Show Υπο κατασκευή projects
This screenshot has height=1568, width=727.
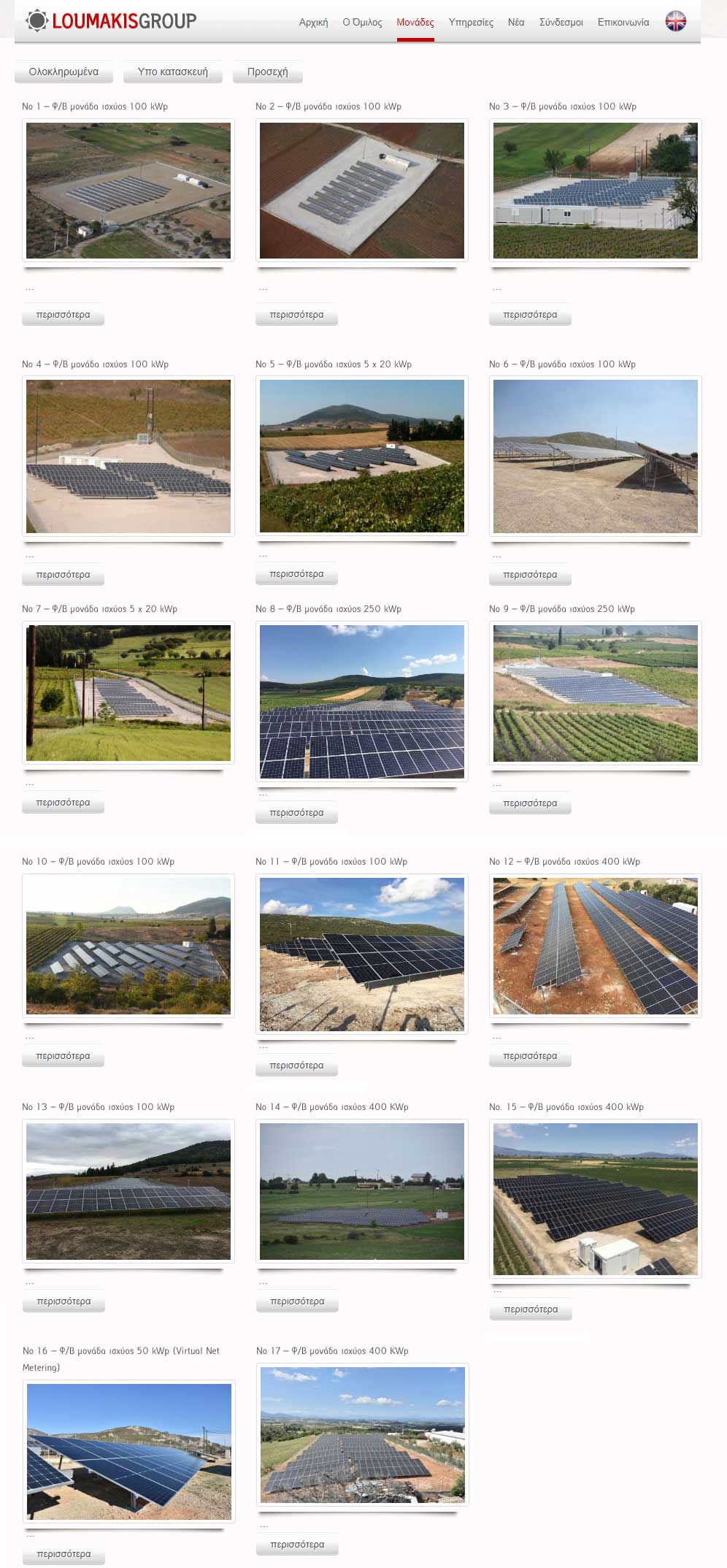pyautogui.click(x=172, y=72)
